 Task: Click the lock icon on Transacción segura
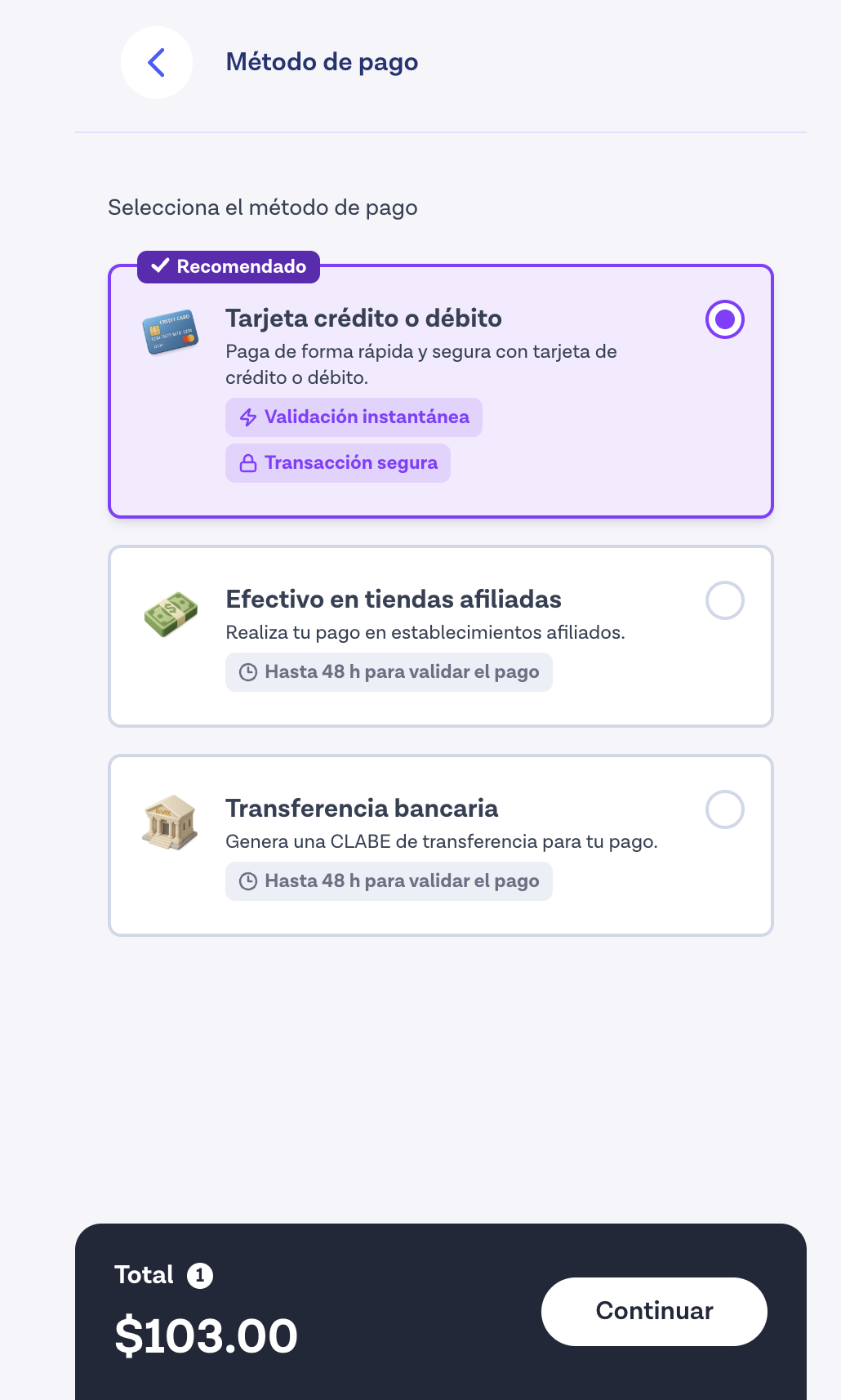(x=247, y=463)
